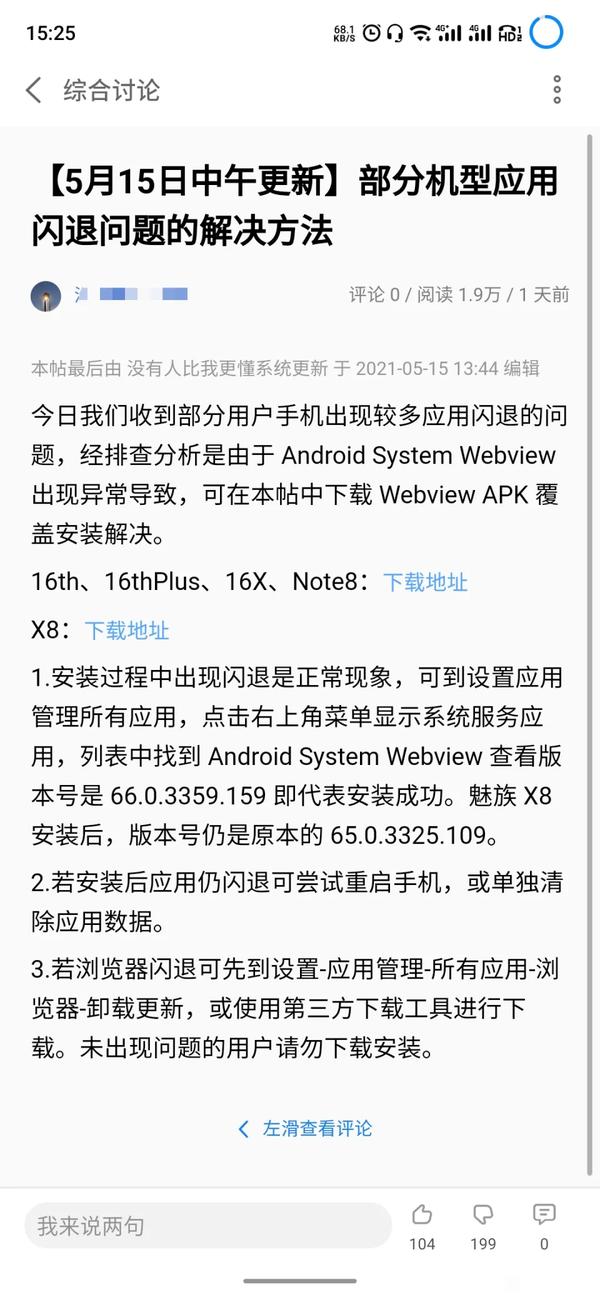Like this post with thumbs up
600x1300 pixels.
(422, 1215)
